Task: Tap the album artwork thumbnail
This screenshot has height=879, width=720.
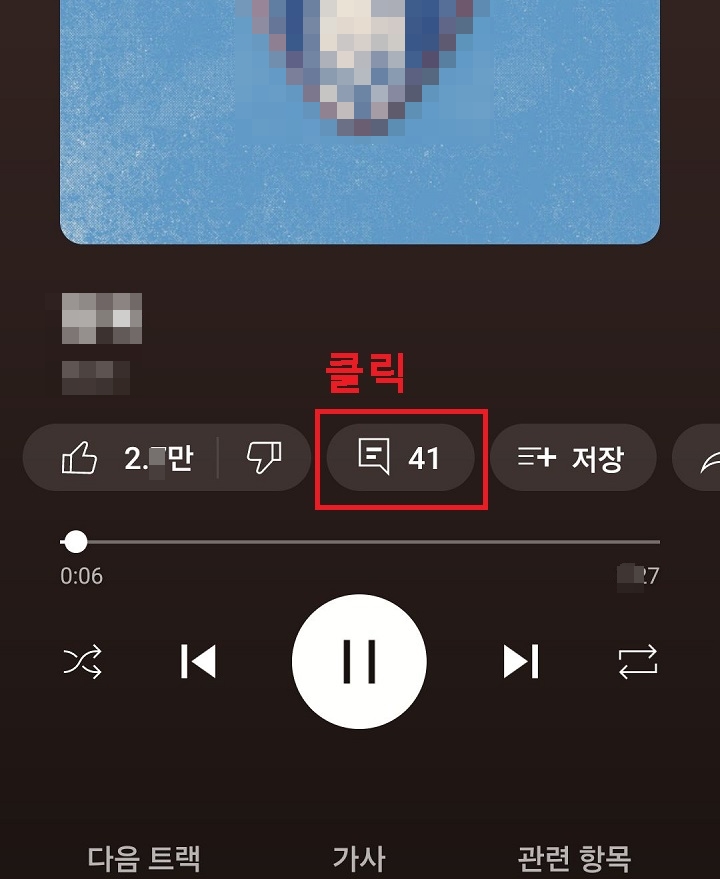Action: tap(360, 120)
